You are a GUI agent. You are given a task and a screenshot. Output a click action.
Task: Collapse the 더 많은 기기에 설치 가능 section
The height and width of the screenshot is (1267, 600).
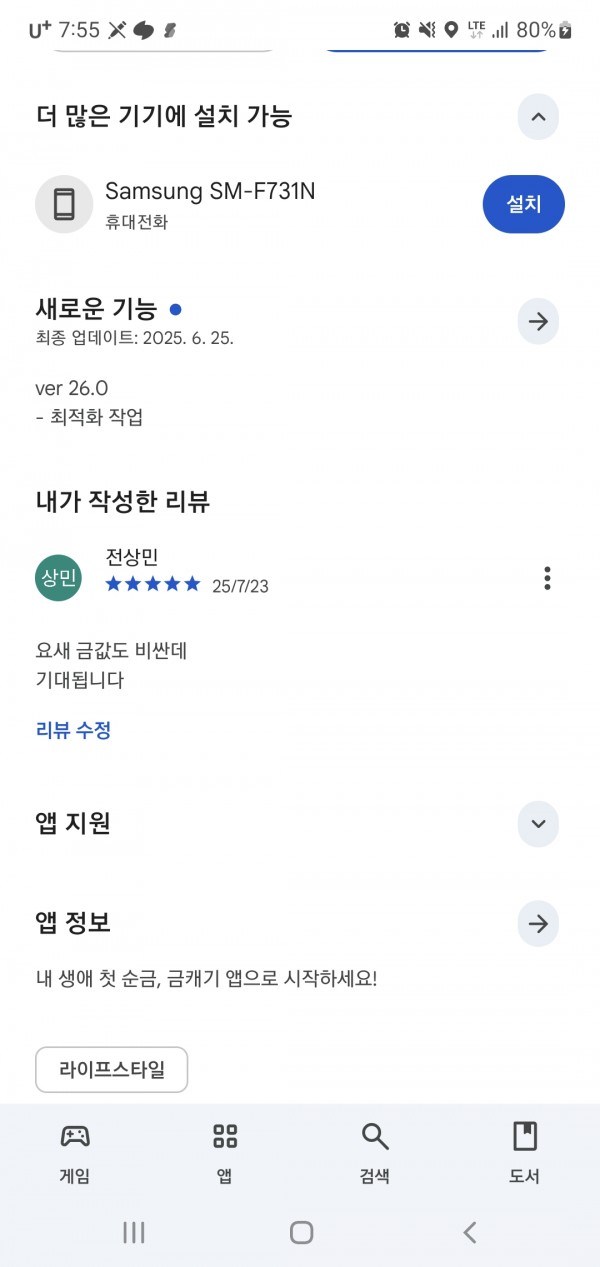coord(538,117)
